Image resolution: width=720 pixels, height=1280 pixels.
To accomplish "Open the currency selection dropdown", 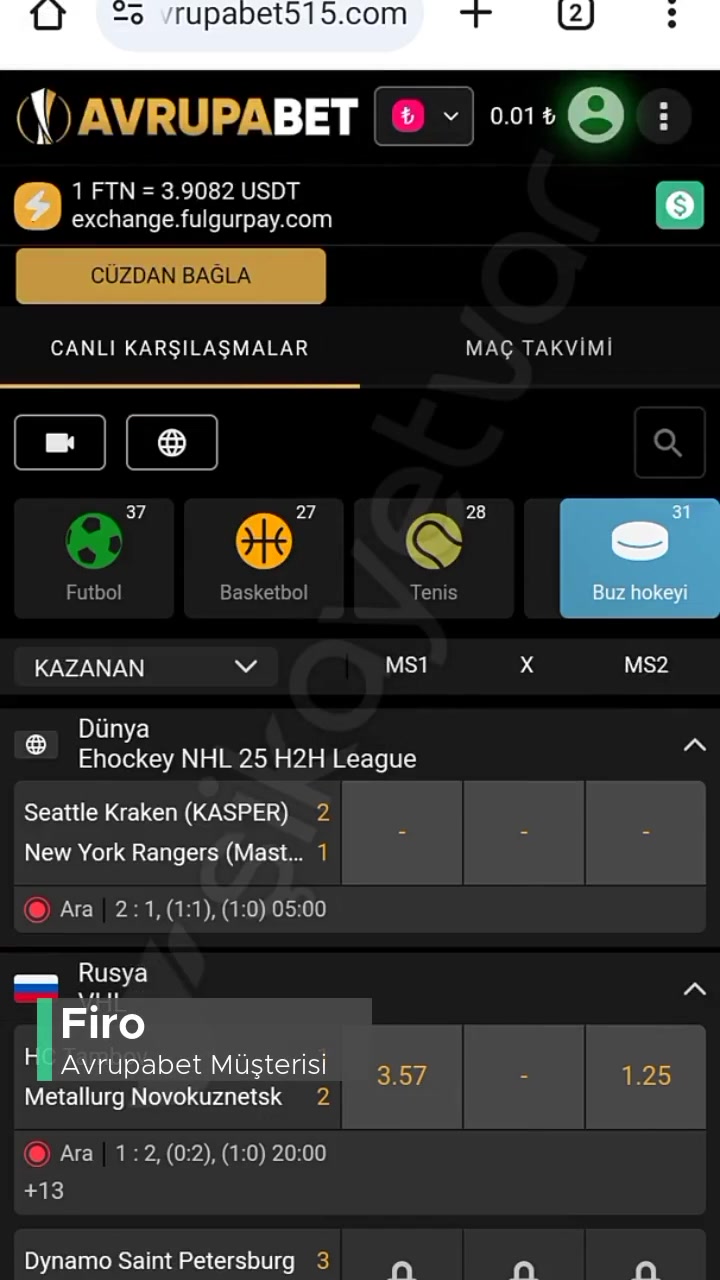I will tap(423, 115).
